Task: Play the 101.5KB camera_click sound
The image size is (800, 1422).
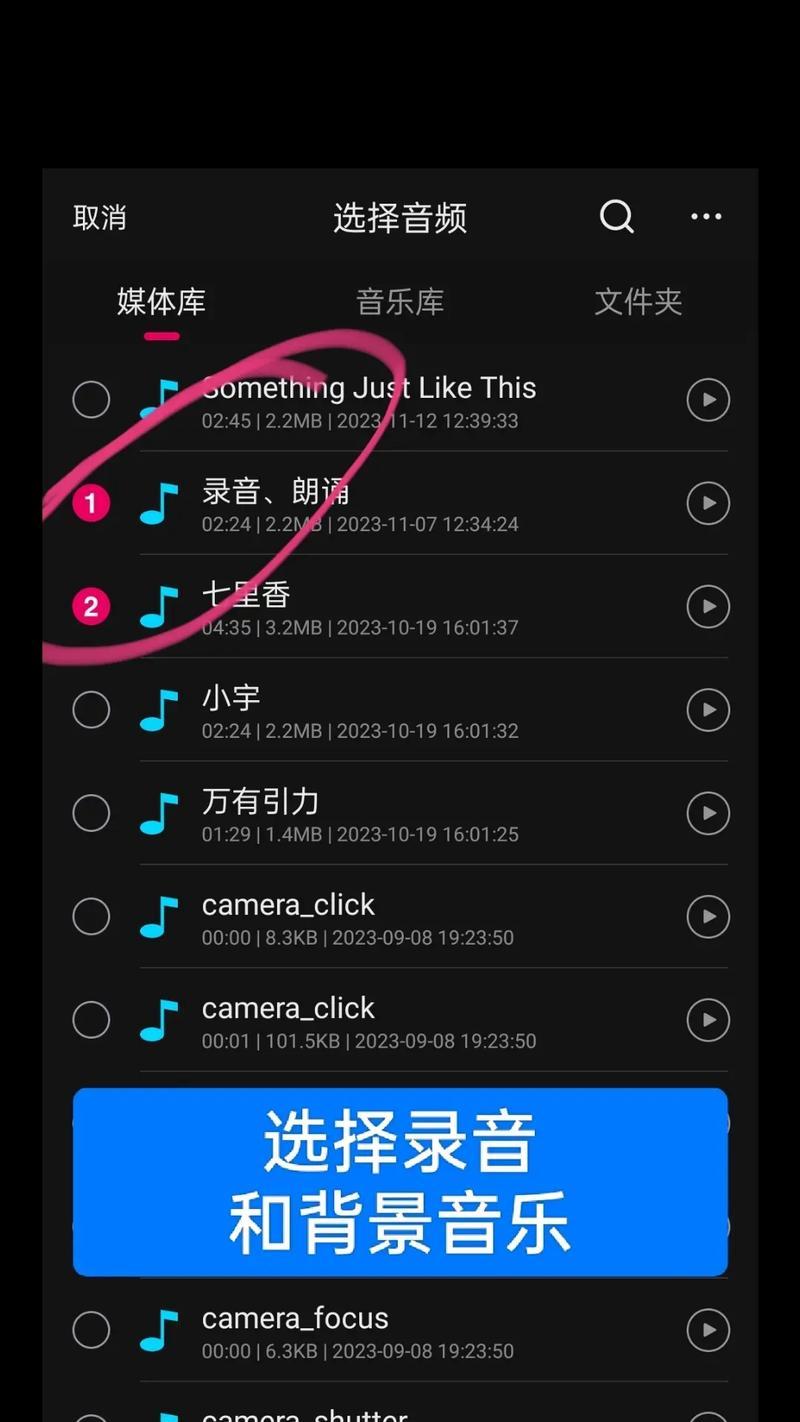Action: (x=708, y=1020)
